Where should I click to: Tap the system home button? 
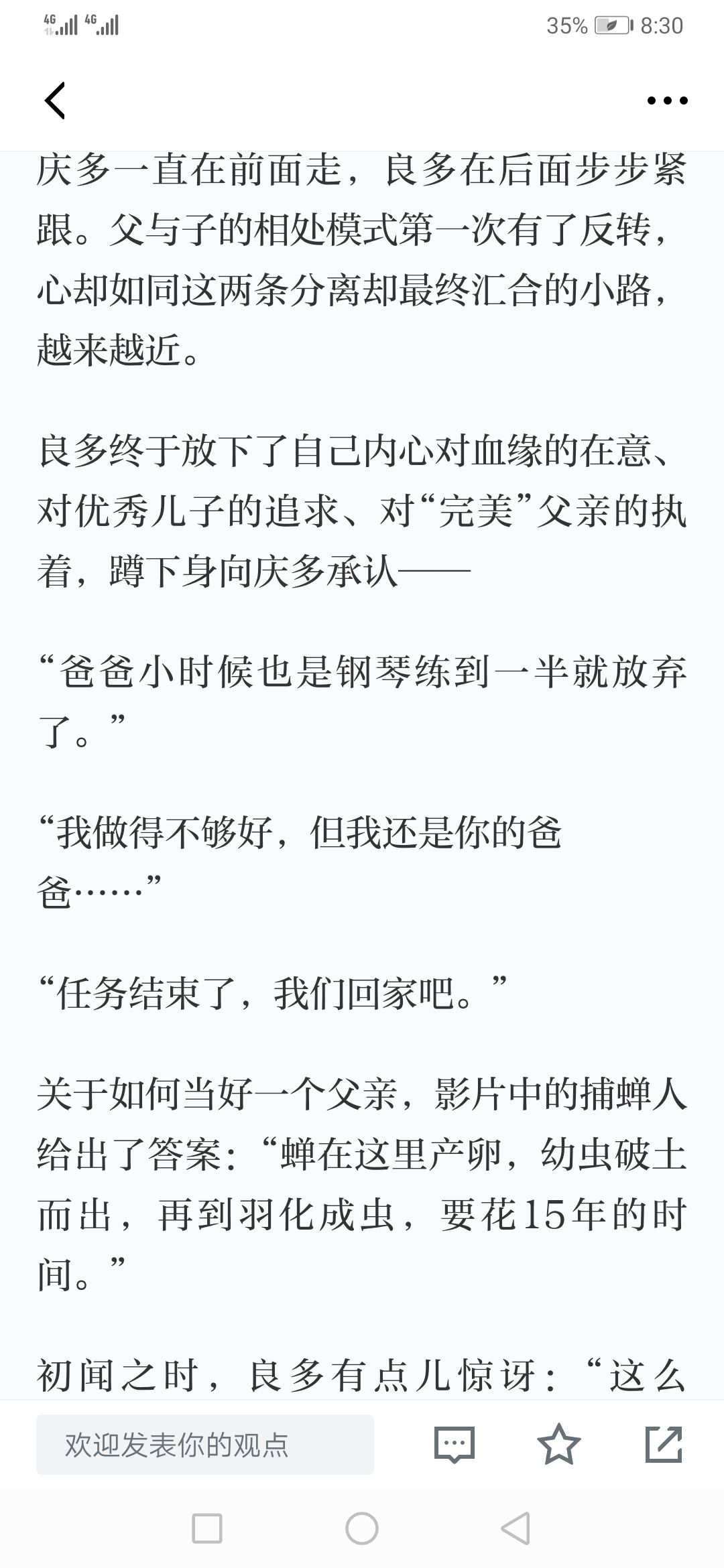coord(362,1529)
